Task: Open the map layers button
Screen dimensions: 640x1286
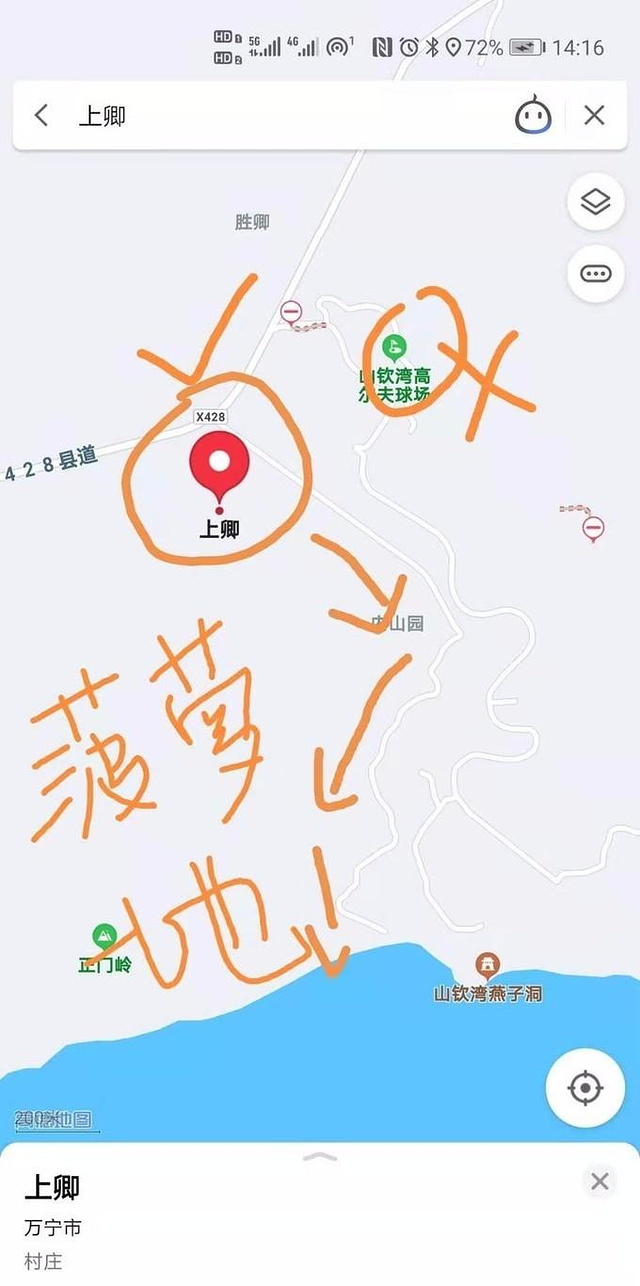Action: point(595,202)
